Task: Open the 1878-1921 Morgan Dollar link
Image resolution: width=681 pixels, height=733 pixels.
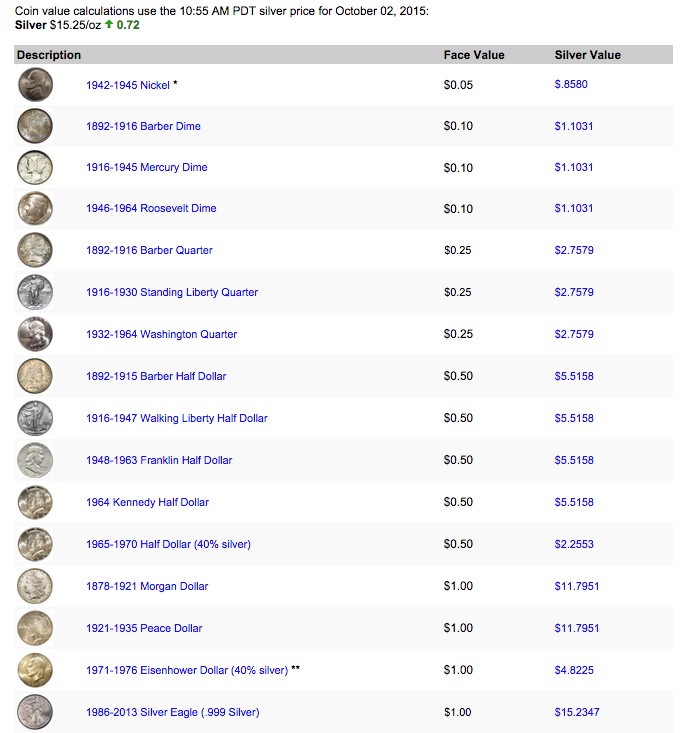Action: (x=147, y=586)
